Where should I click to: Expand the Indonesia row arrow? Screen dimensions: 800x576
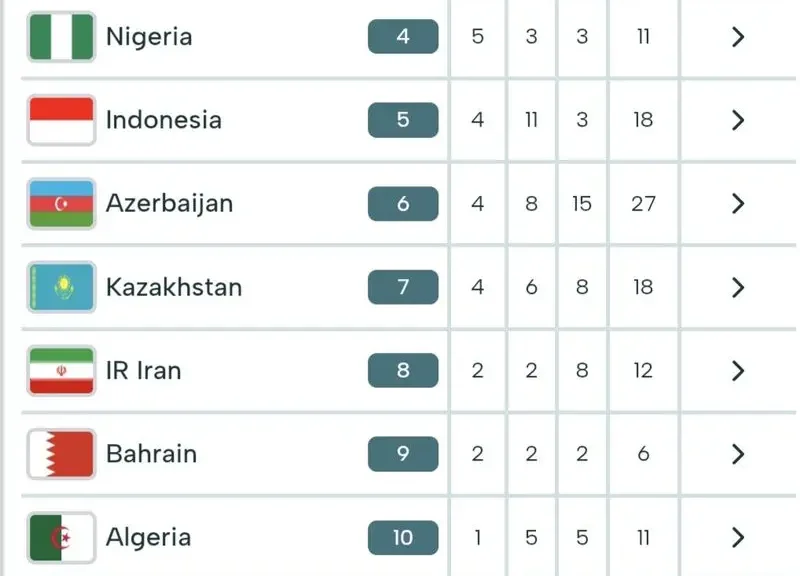click(738, 120)
